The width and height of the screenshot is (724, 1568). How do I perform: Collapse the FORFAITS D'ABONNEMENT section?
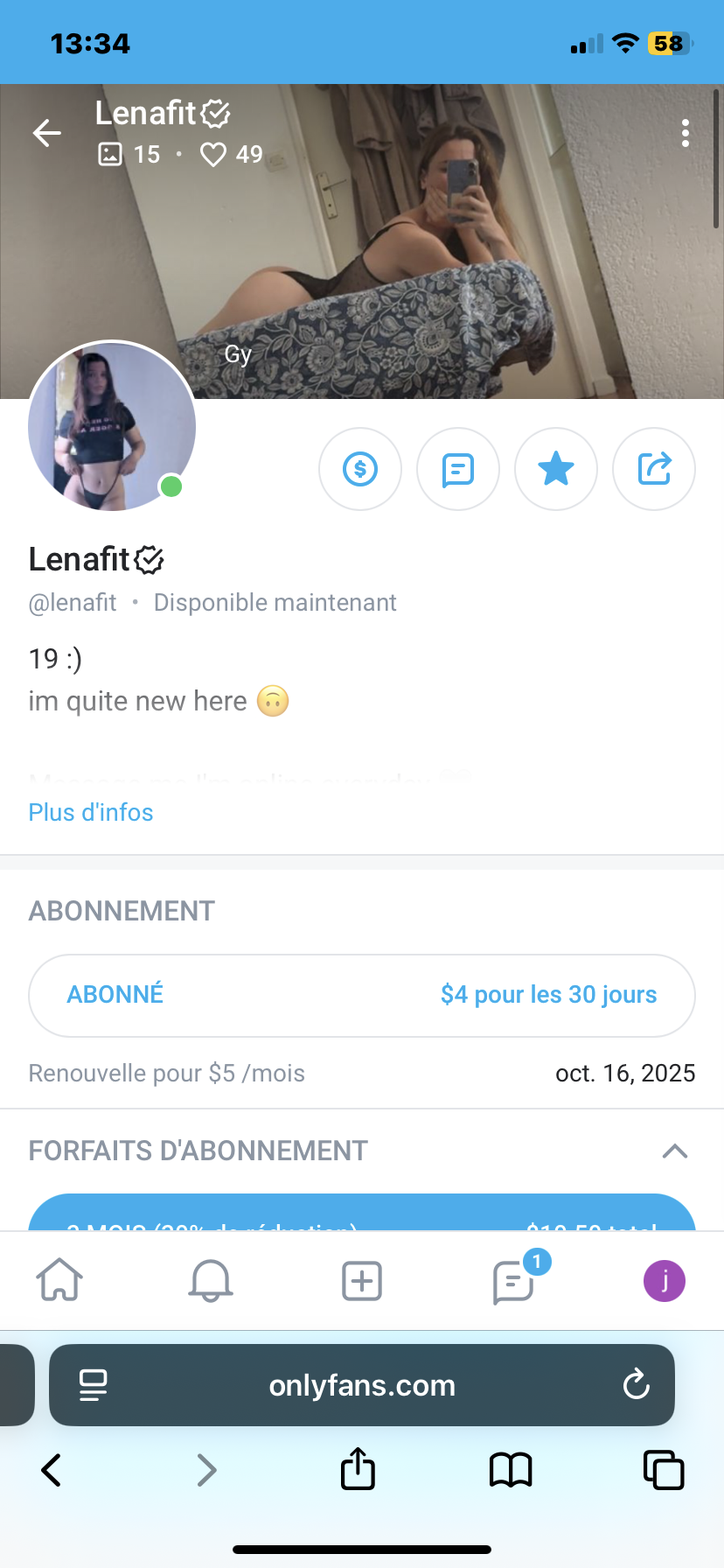click(674, 1151)
